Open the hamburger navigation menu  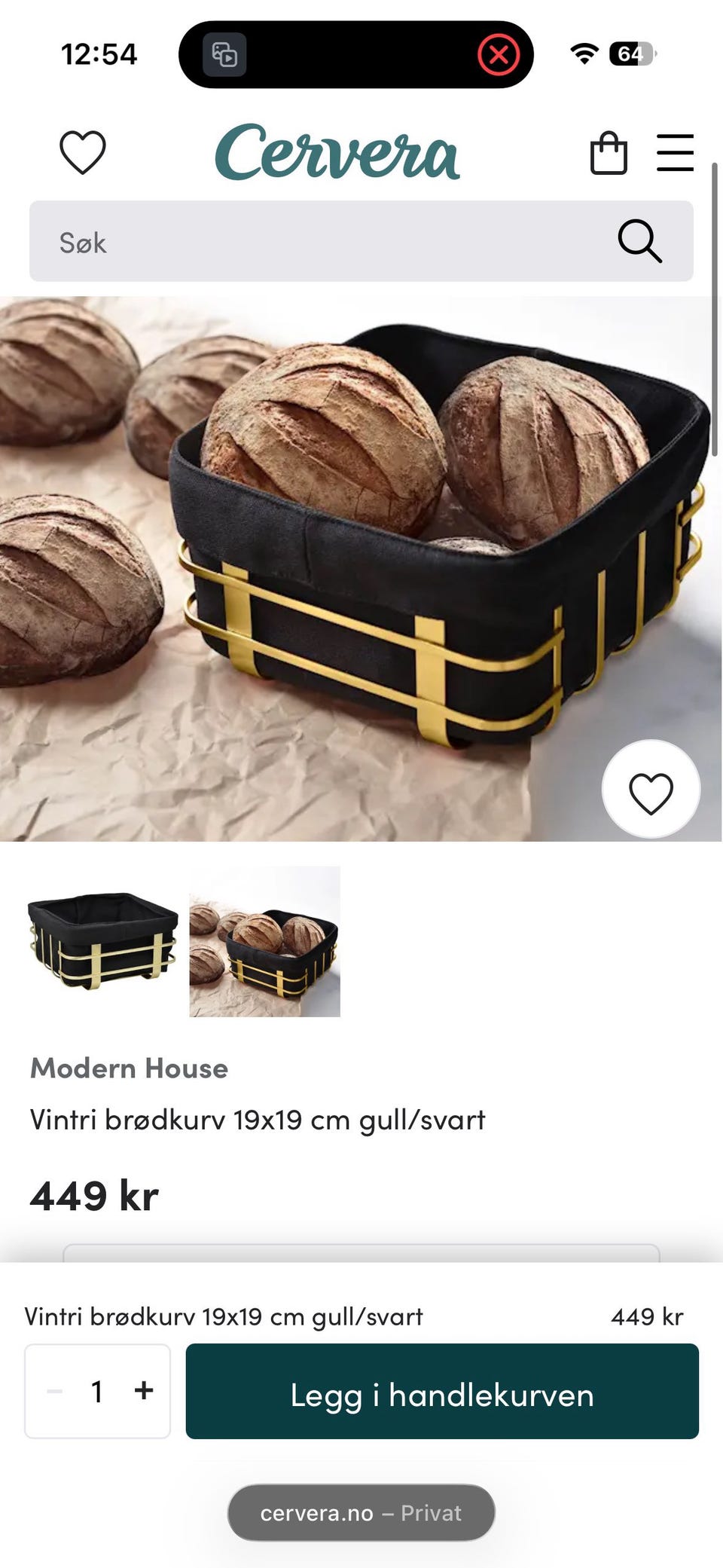tap(675, 150)
